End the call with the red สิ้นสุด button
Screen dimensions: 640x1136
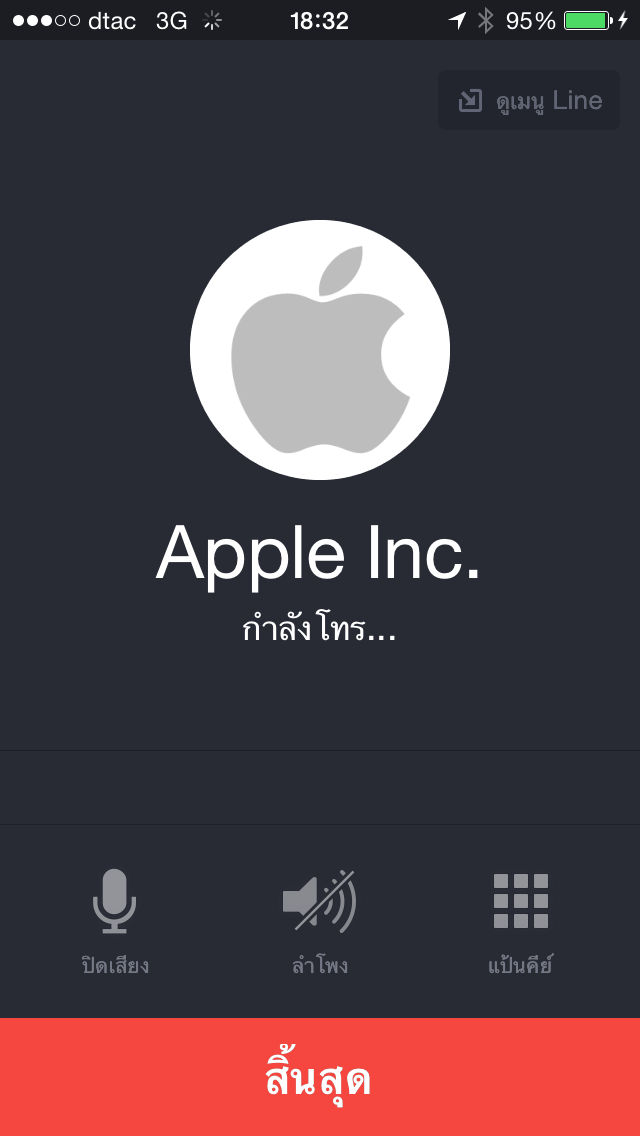[x=320, y=1078]
